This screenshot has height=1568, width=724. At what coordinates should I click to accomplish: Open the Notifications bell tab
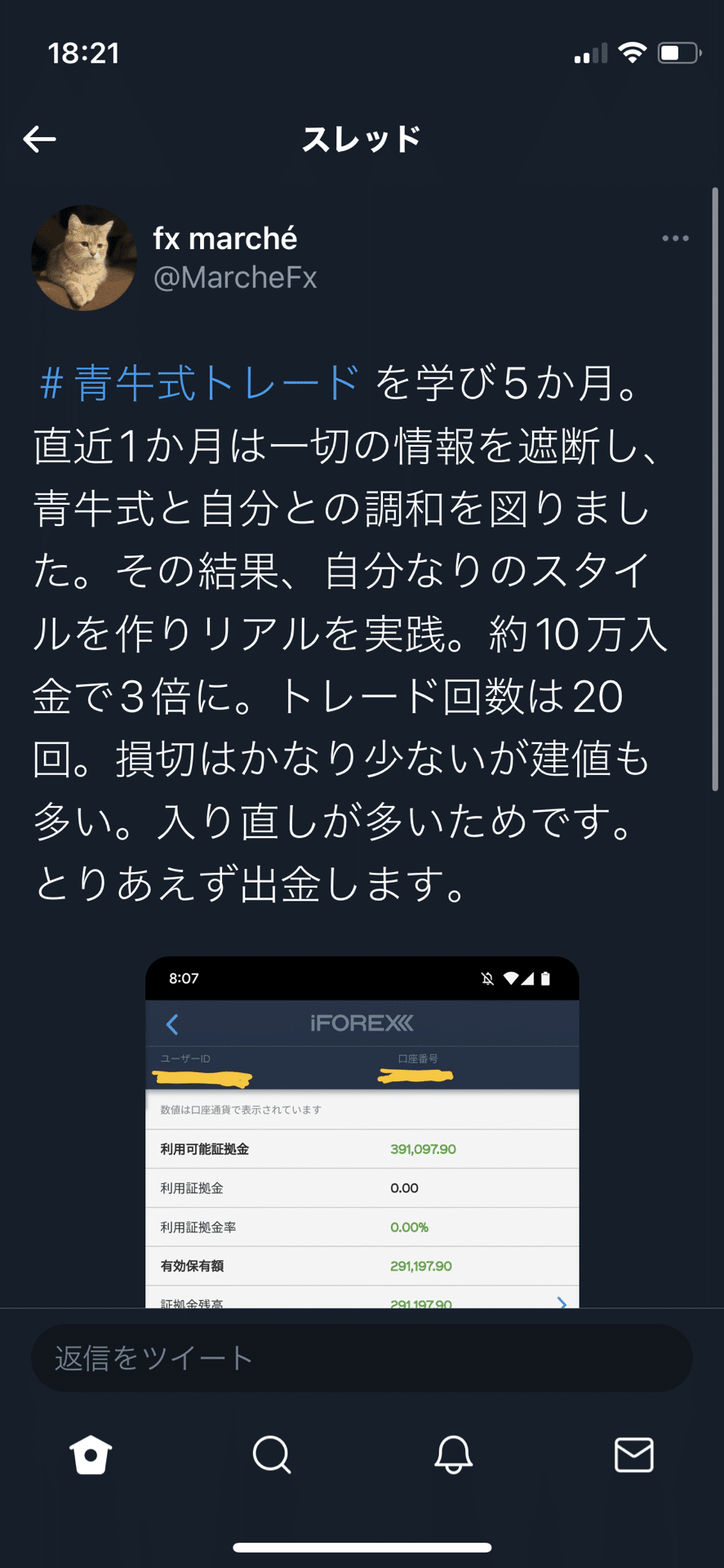(453, 1454)
